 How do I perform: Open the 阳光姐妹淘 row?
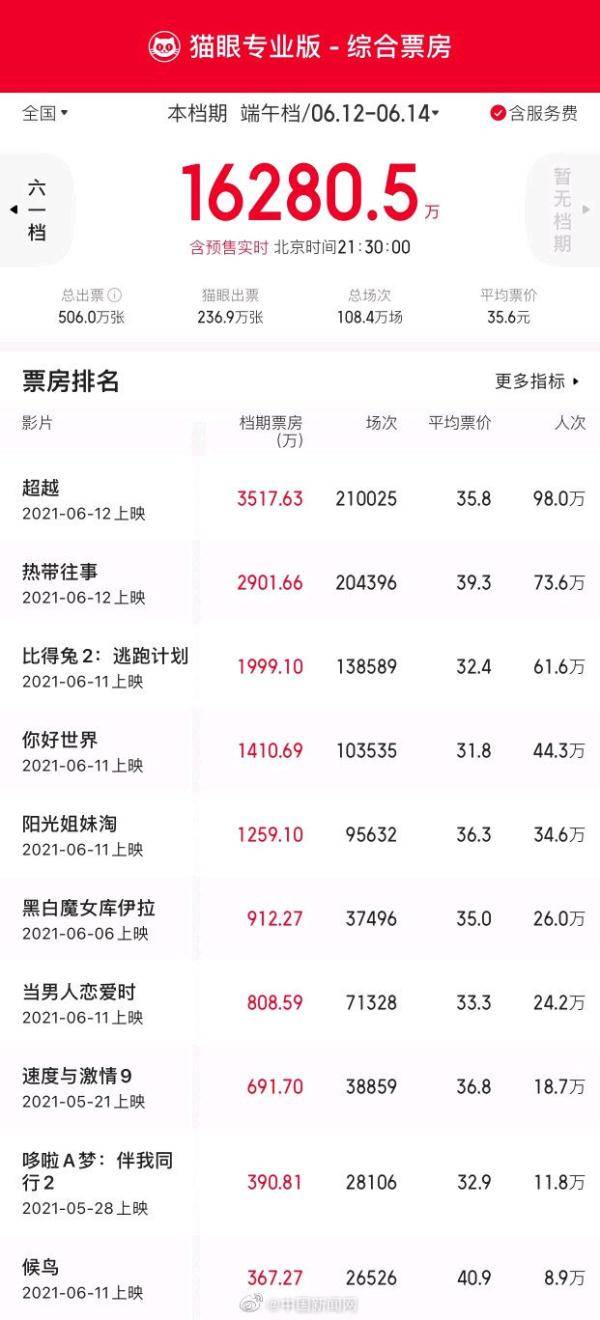click(x=300, y=835)
